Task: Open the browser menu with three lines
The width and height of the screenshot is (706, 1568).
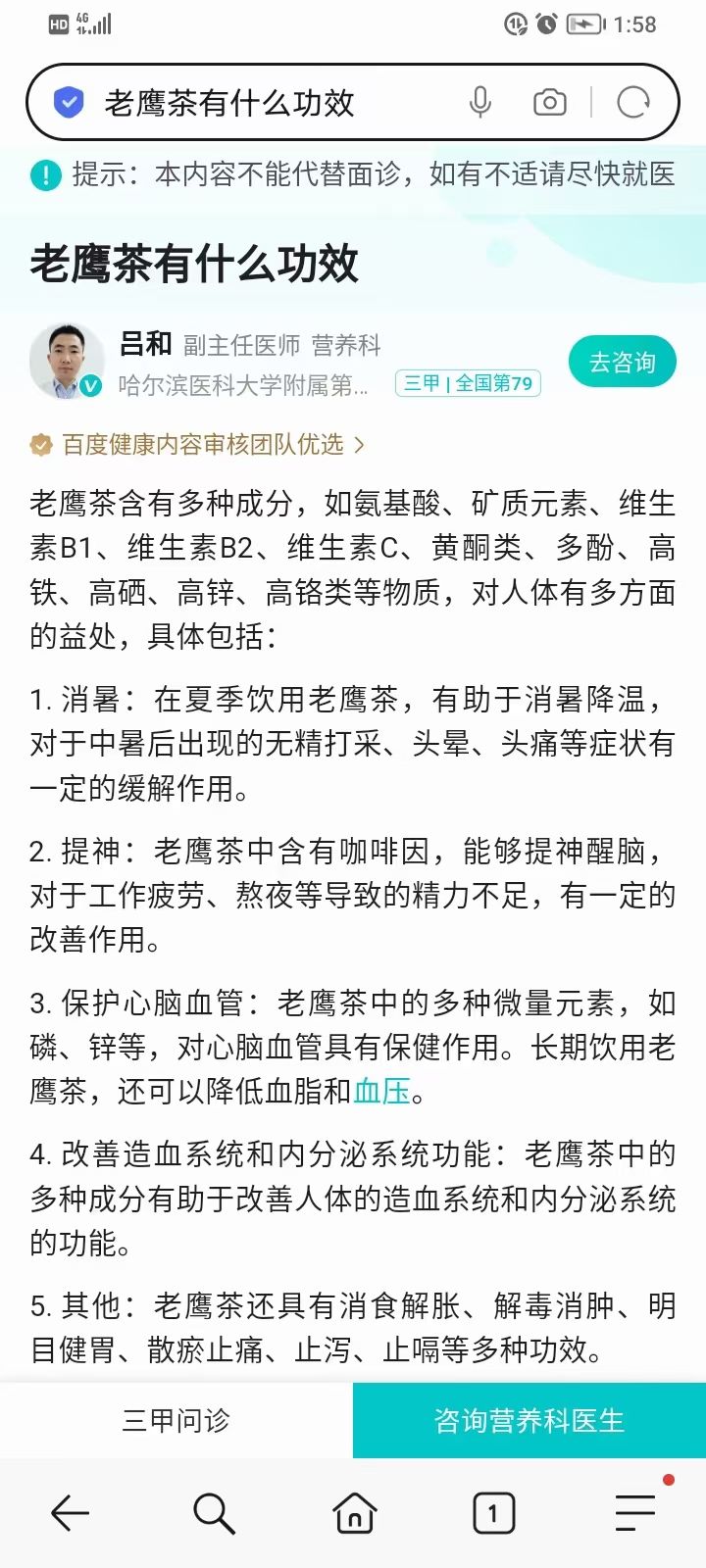Action: (x=635, y=1513)
